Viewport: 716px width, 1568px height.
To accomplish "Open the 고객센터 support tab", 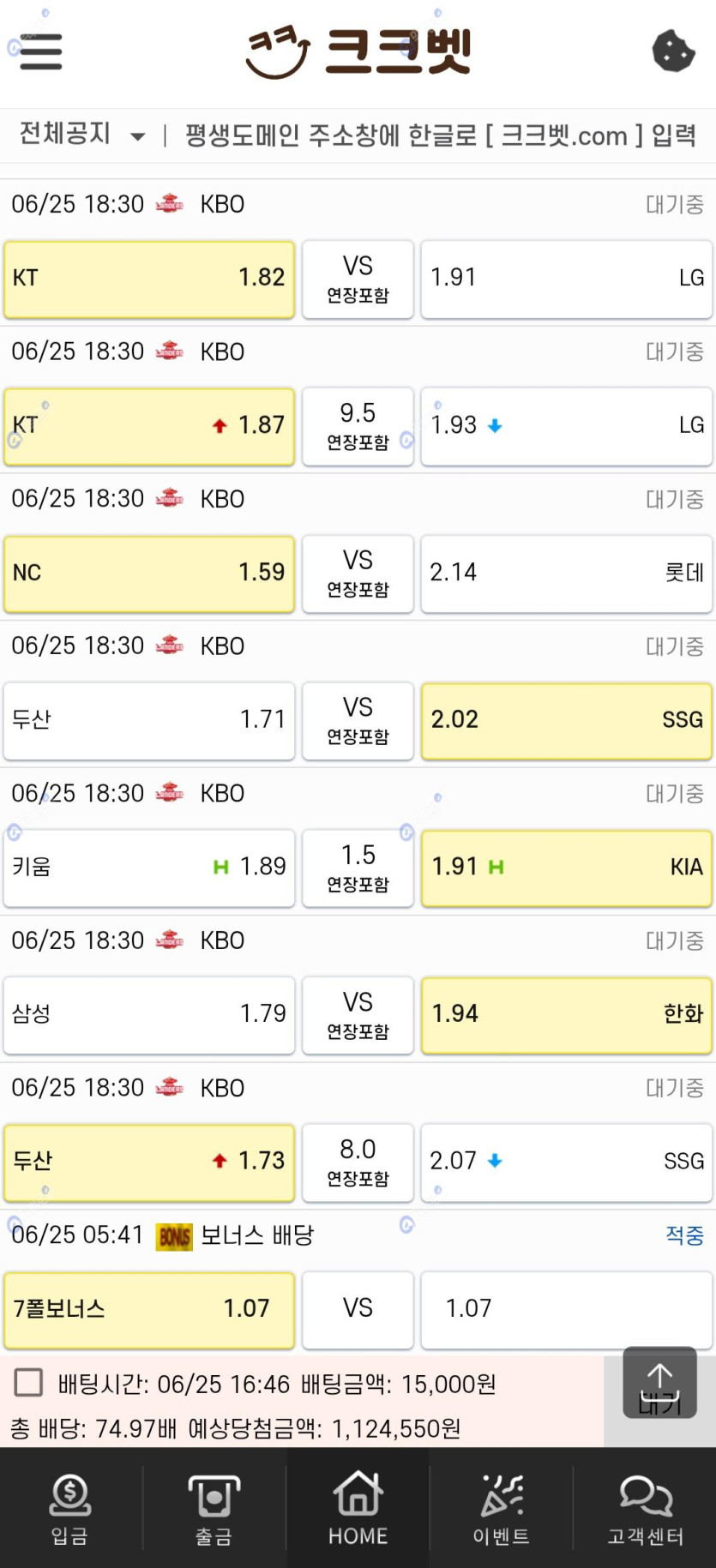I will (645, 1509).
